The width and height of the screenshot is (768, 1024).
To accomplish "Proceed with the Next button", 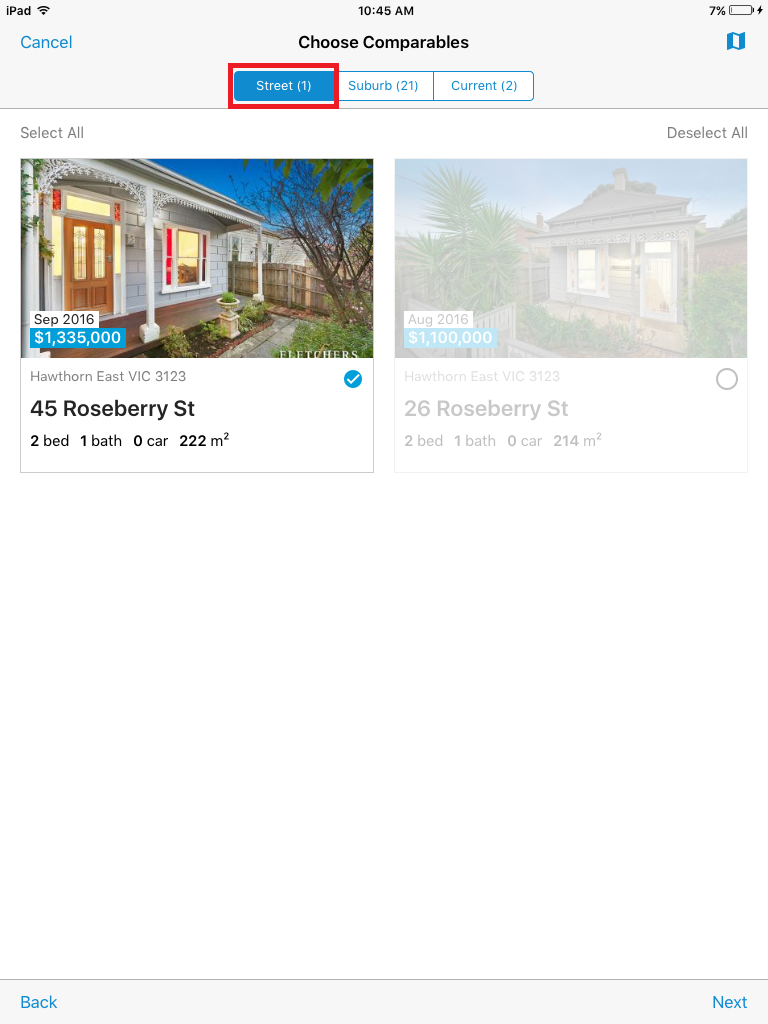I will tap(729, 1002).
